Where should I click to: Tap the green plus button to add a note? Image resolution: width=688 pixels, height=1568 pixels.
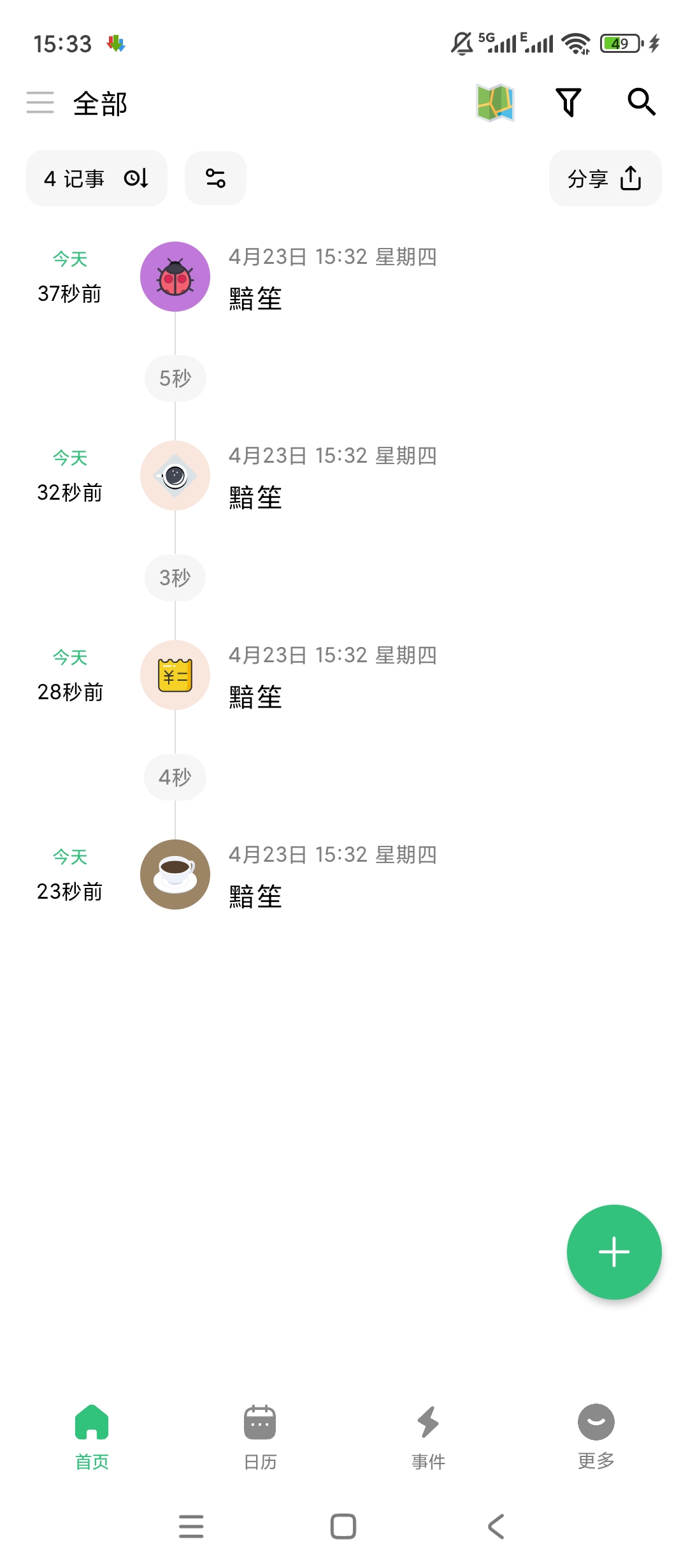(613, 1252)
